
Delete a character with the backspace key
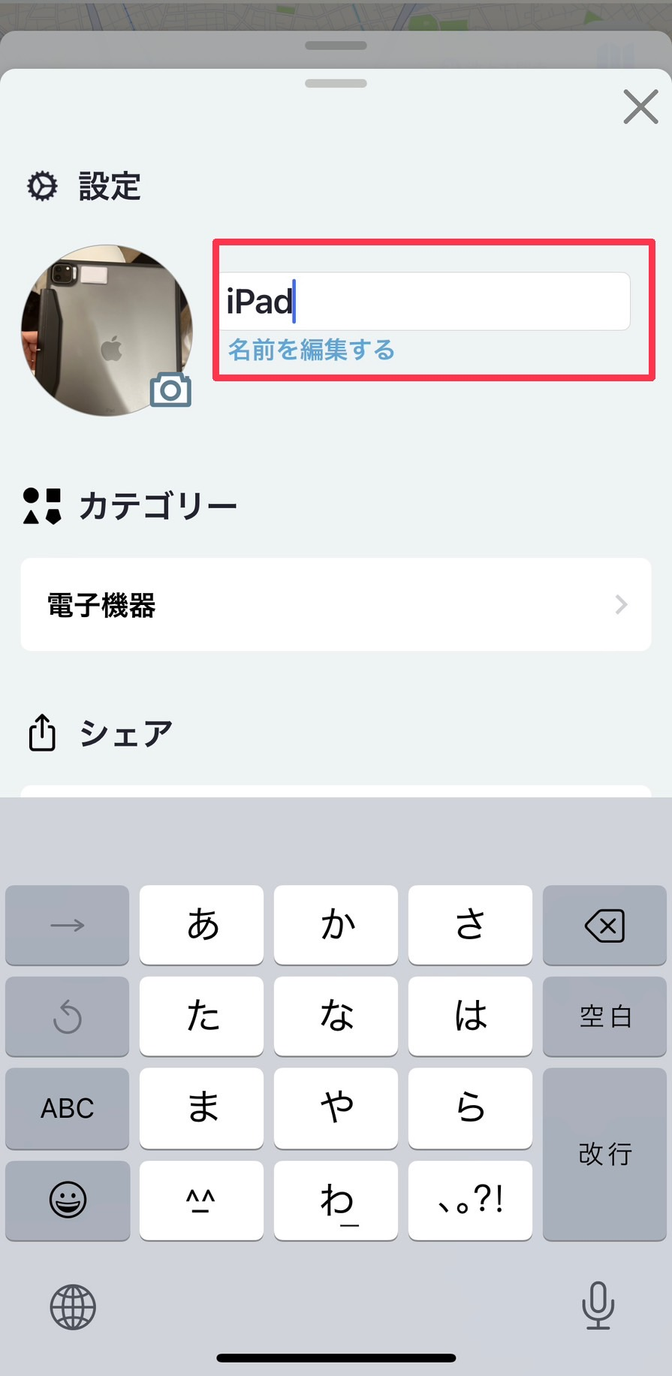tap(604, 925)
